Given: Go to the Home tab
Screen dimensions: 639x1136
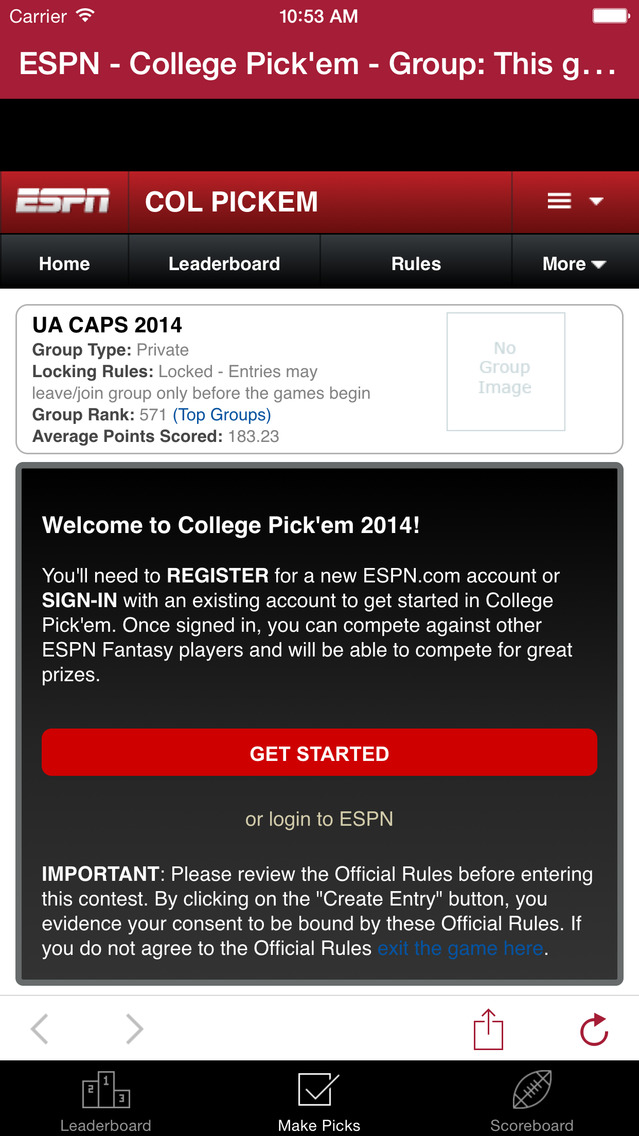Looking at the screenshot, I should point(64,264).
